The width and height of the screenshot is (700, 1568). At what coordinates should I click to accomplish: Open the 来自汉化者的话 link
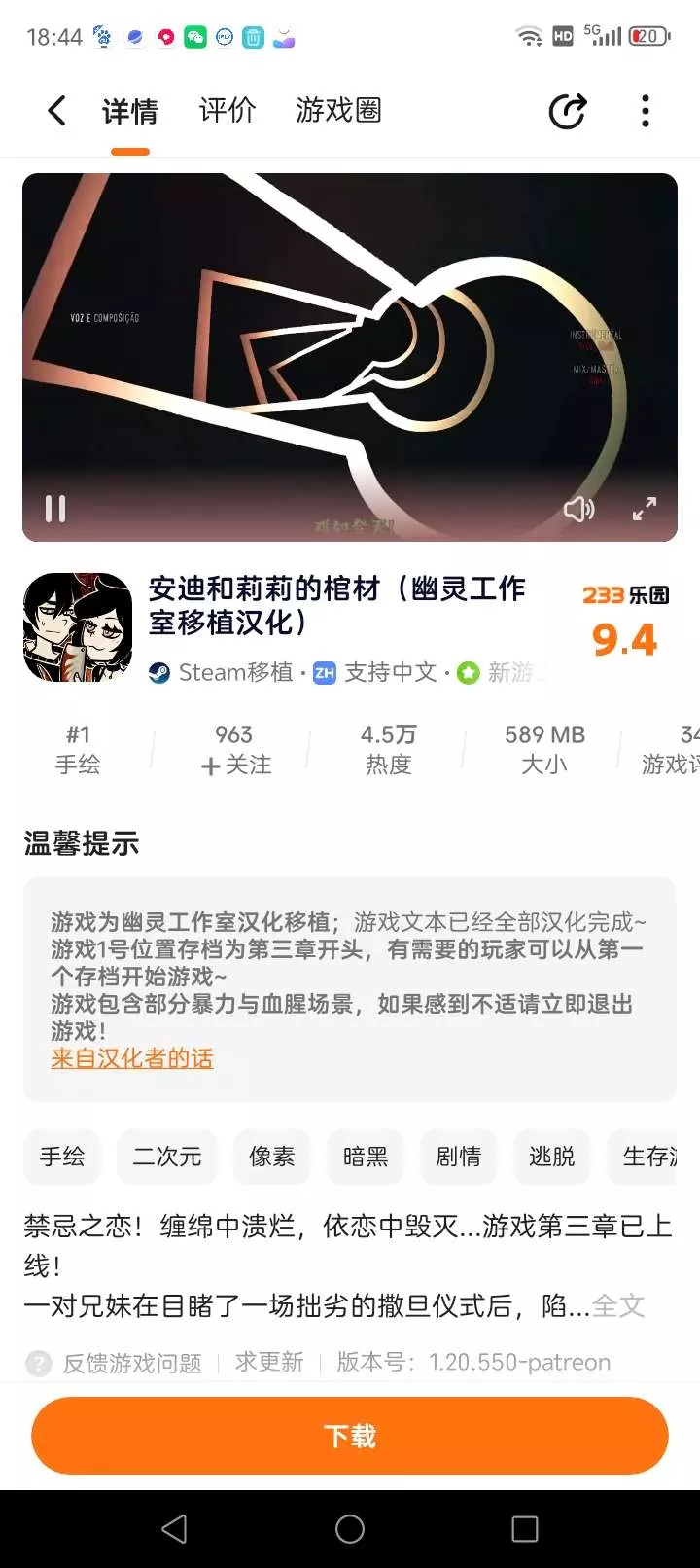132,1058
